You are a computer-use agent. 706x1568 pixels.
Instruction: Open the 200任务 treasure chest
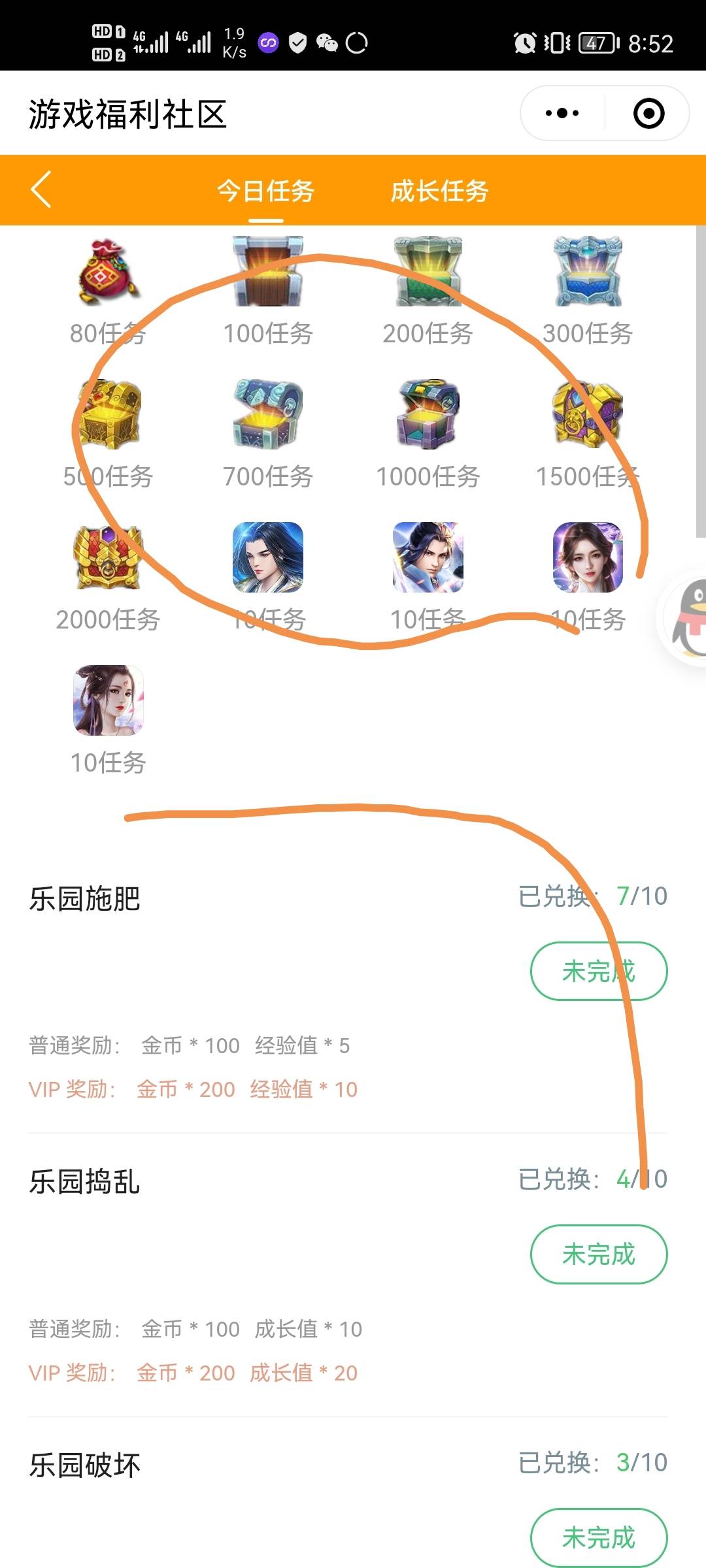pyautogui.click(x=428, y=272)
